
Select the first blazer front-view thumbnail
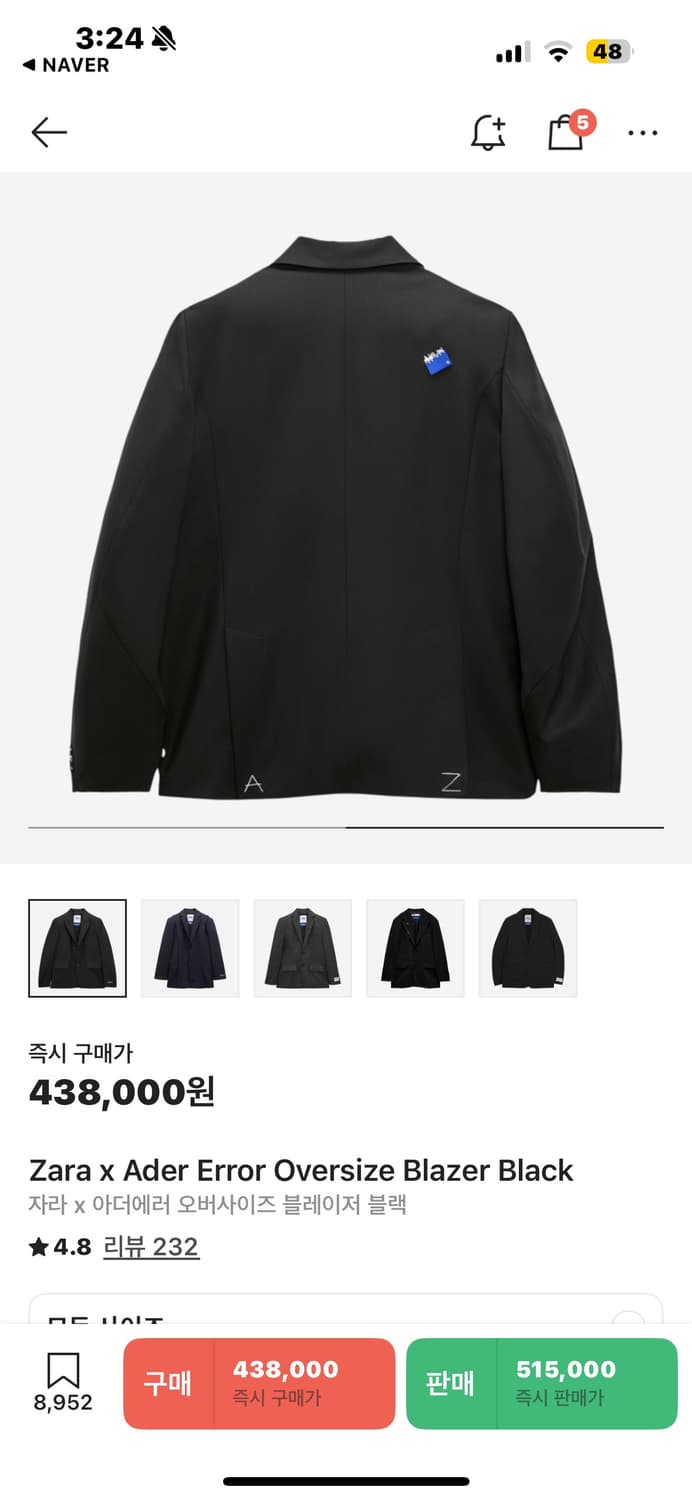78,948
